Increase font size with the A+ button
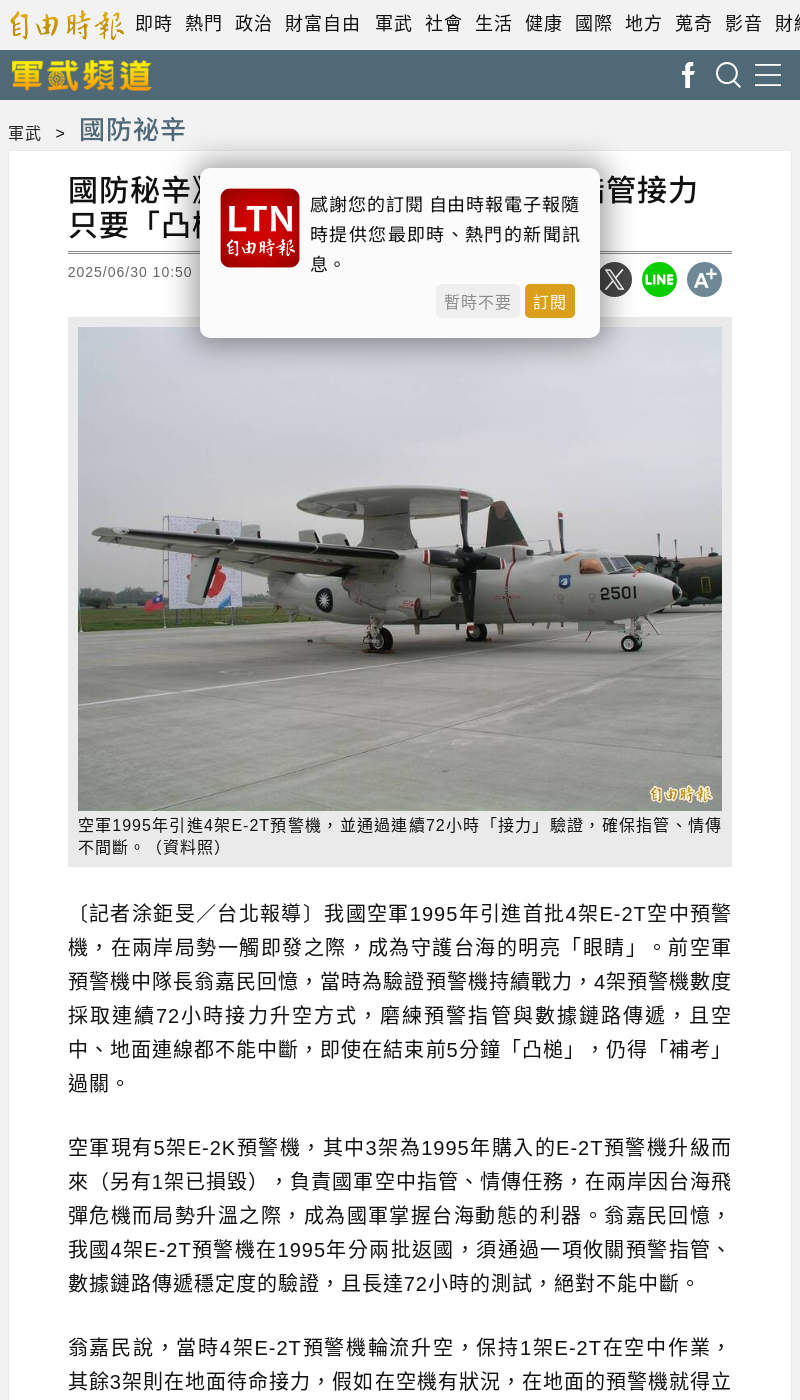Screen dimensions: 800x1400 pyautogui.click(x=704, y=280)
